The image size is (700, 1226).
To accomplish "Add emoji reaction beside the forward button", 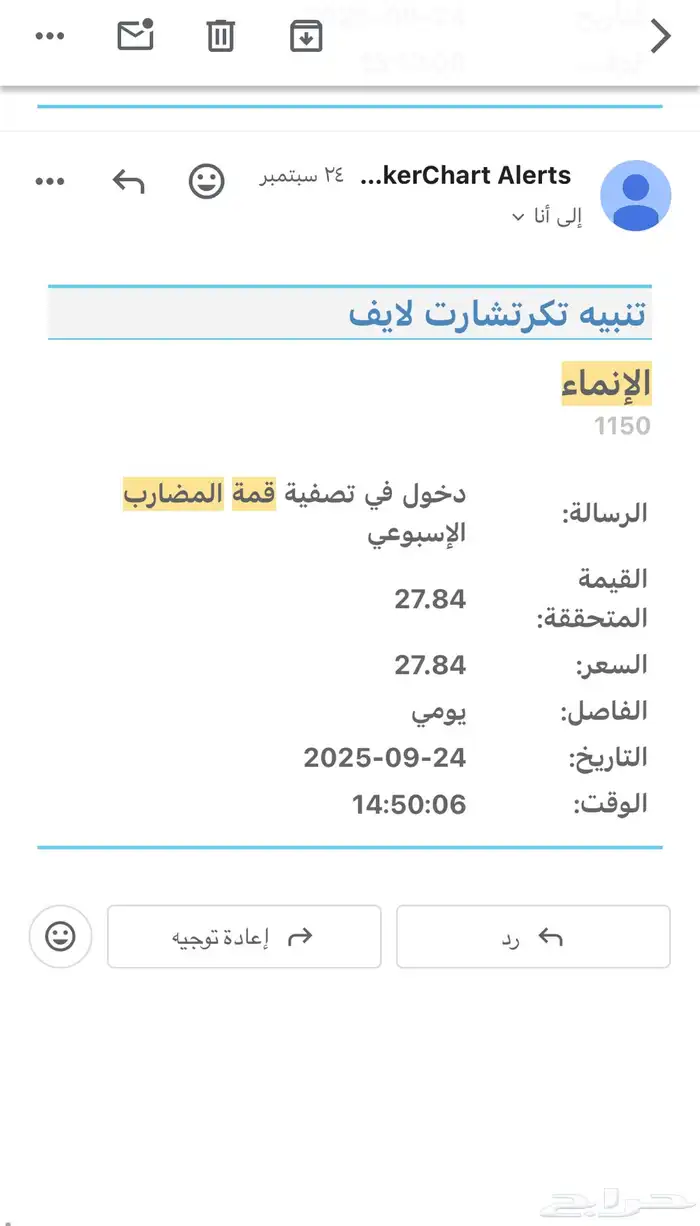I will (x=61, y=937).
